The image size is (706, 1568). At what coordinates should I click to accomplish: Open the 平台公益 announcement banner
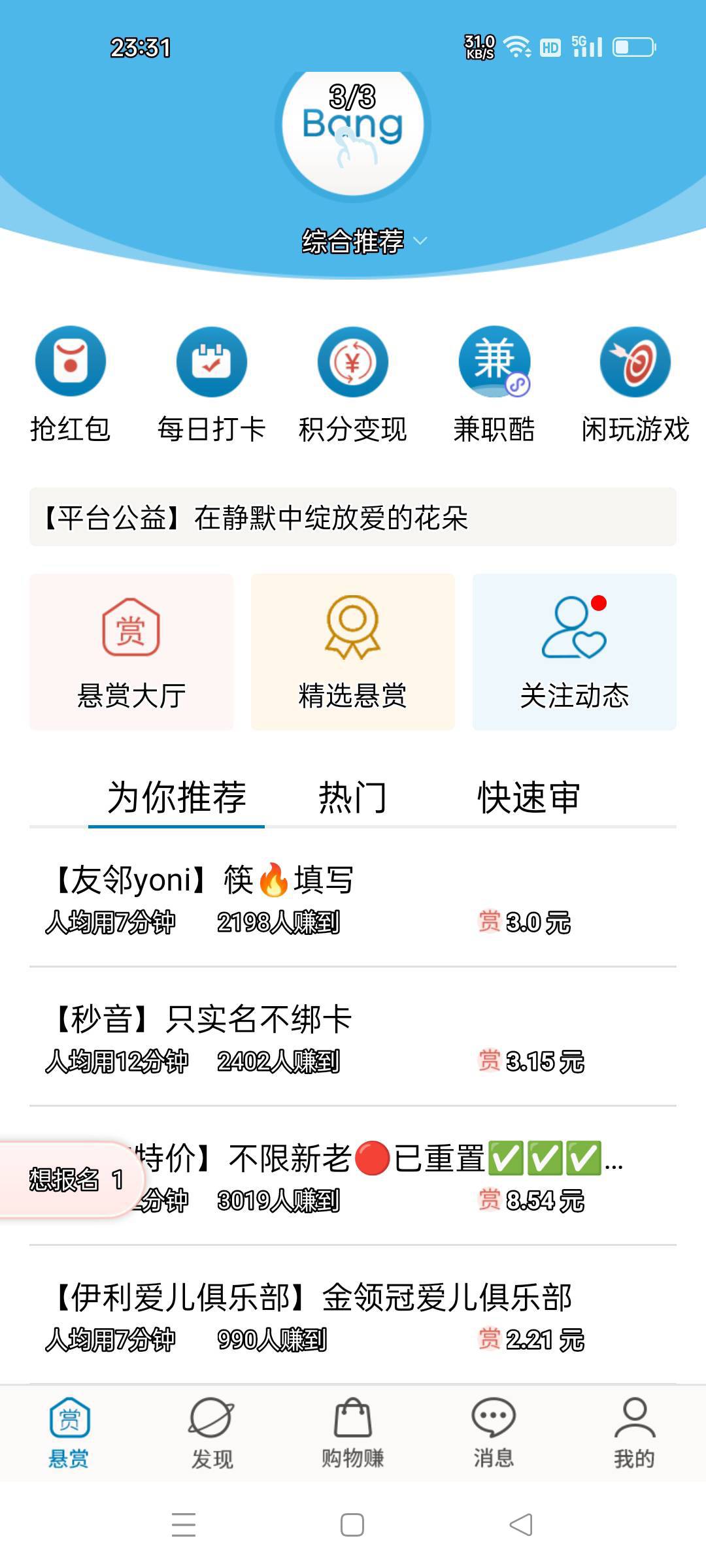click(x=353, y=517)
